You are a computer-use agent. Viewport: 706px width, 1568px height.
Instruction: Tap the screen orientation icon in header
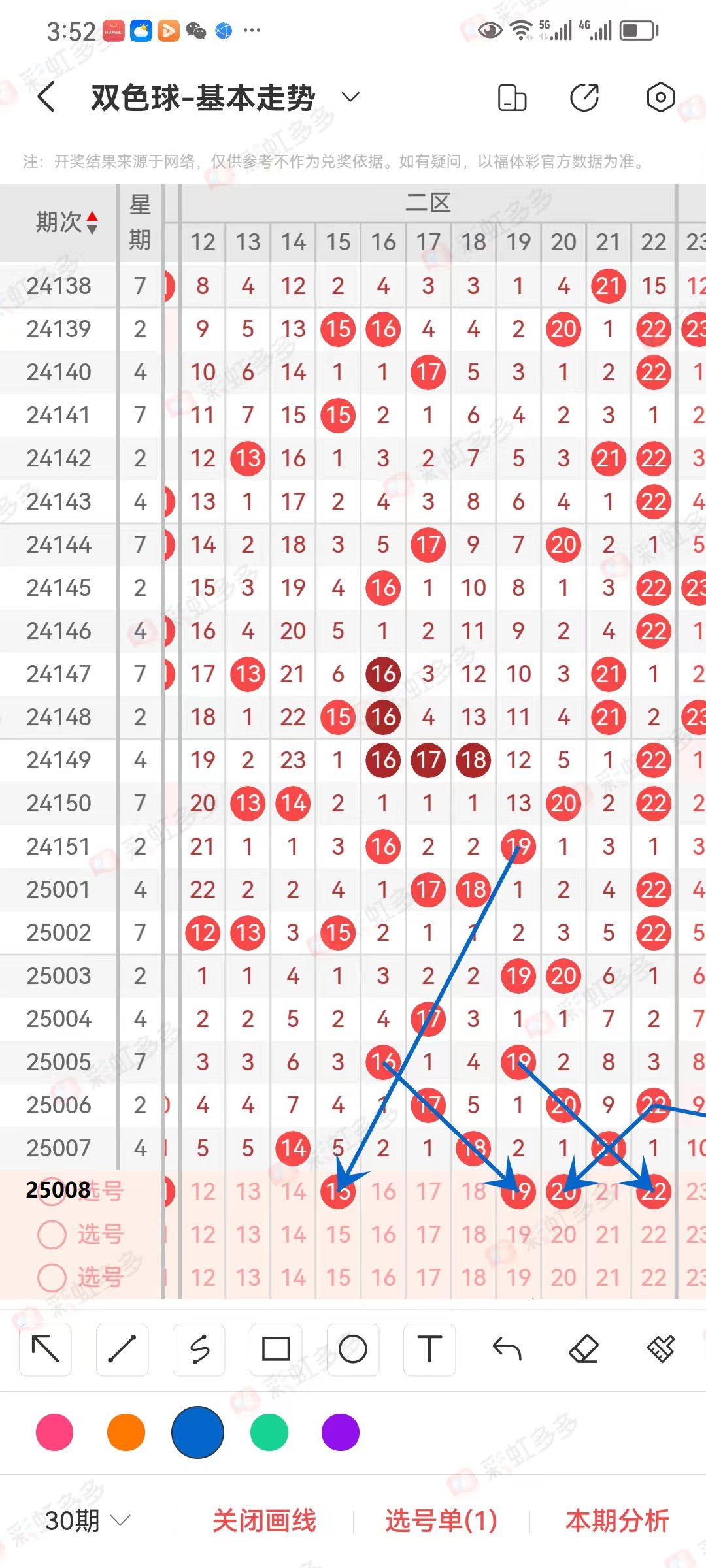coord(512,98)
